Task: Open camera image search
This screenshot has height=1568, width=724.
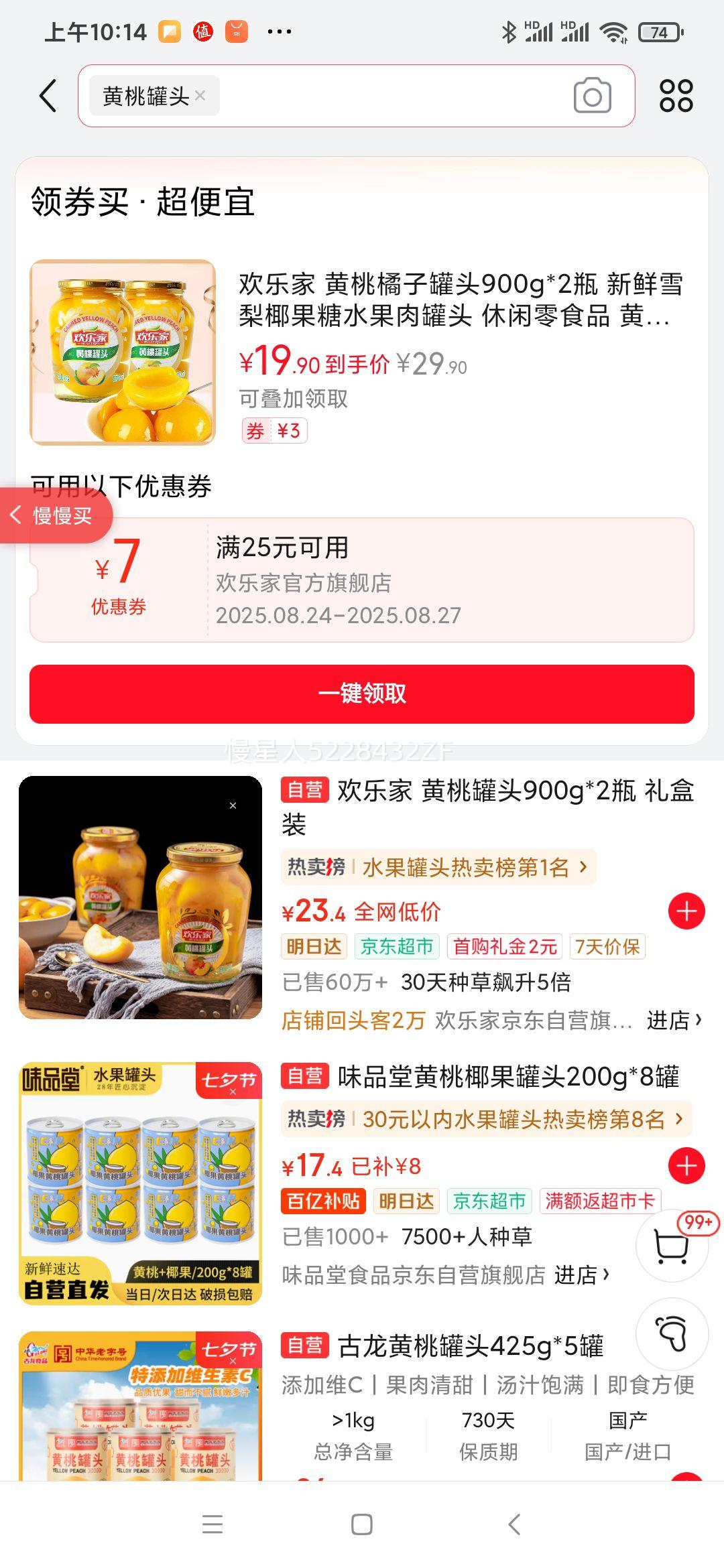Action: pyautogui.click(x=592, y=96)
